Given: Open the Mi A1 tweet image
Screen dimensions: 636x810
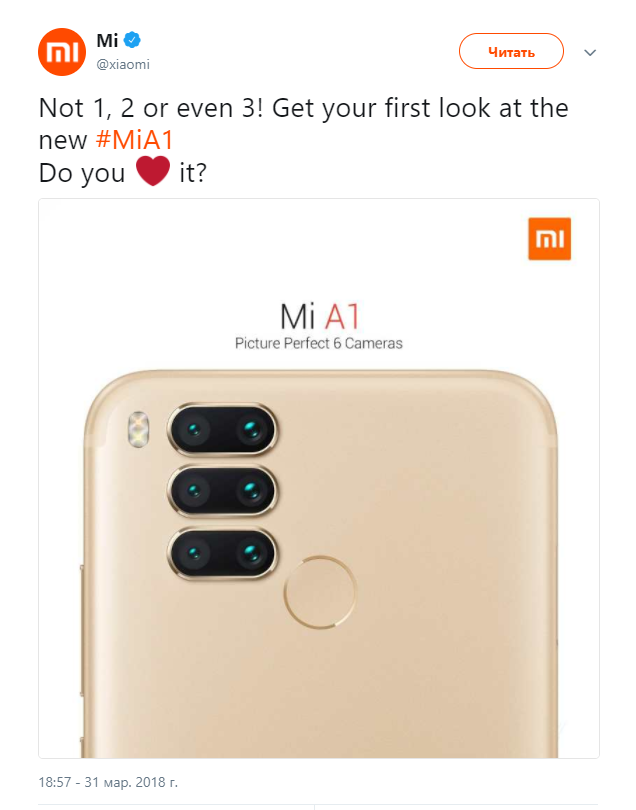Looking at the screenshot, I should 319,478.
